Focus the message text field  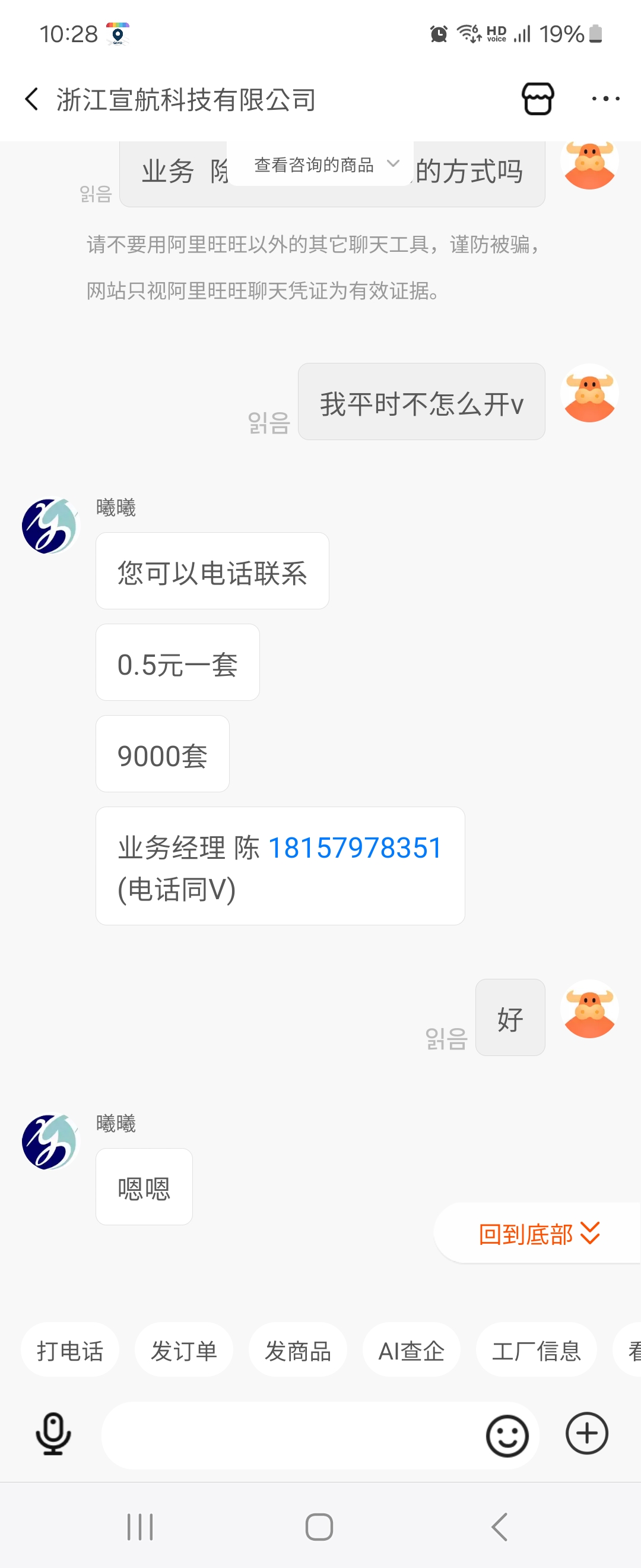pyautogui.click(x=292, y=1435)
